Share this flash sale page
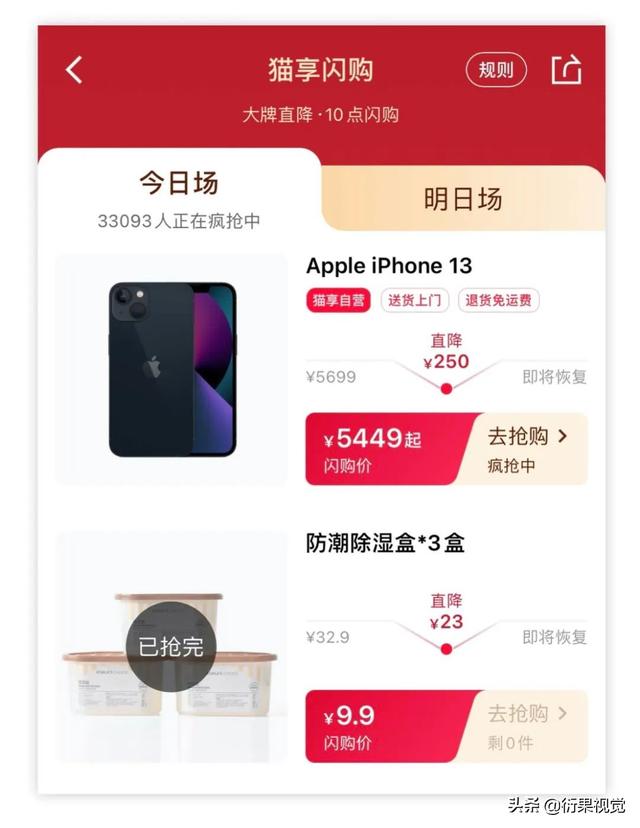Screen dimensions: 640x828 click(x=566, y=70)
